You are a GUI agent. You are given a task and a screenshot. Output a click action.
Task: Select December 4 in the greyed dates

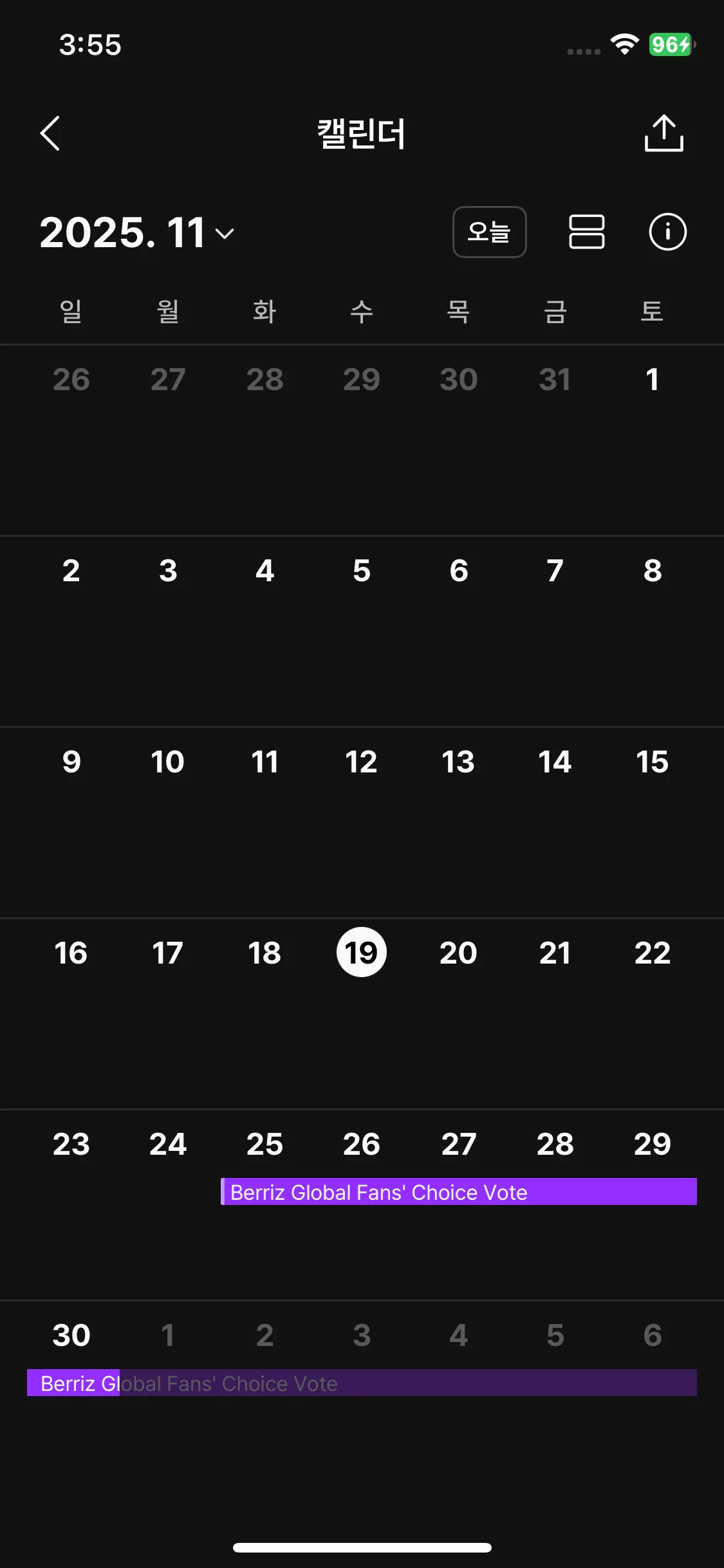click(x=458, y=1336)
